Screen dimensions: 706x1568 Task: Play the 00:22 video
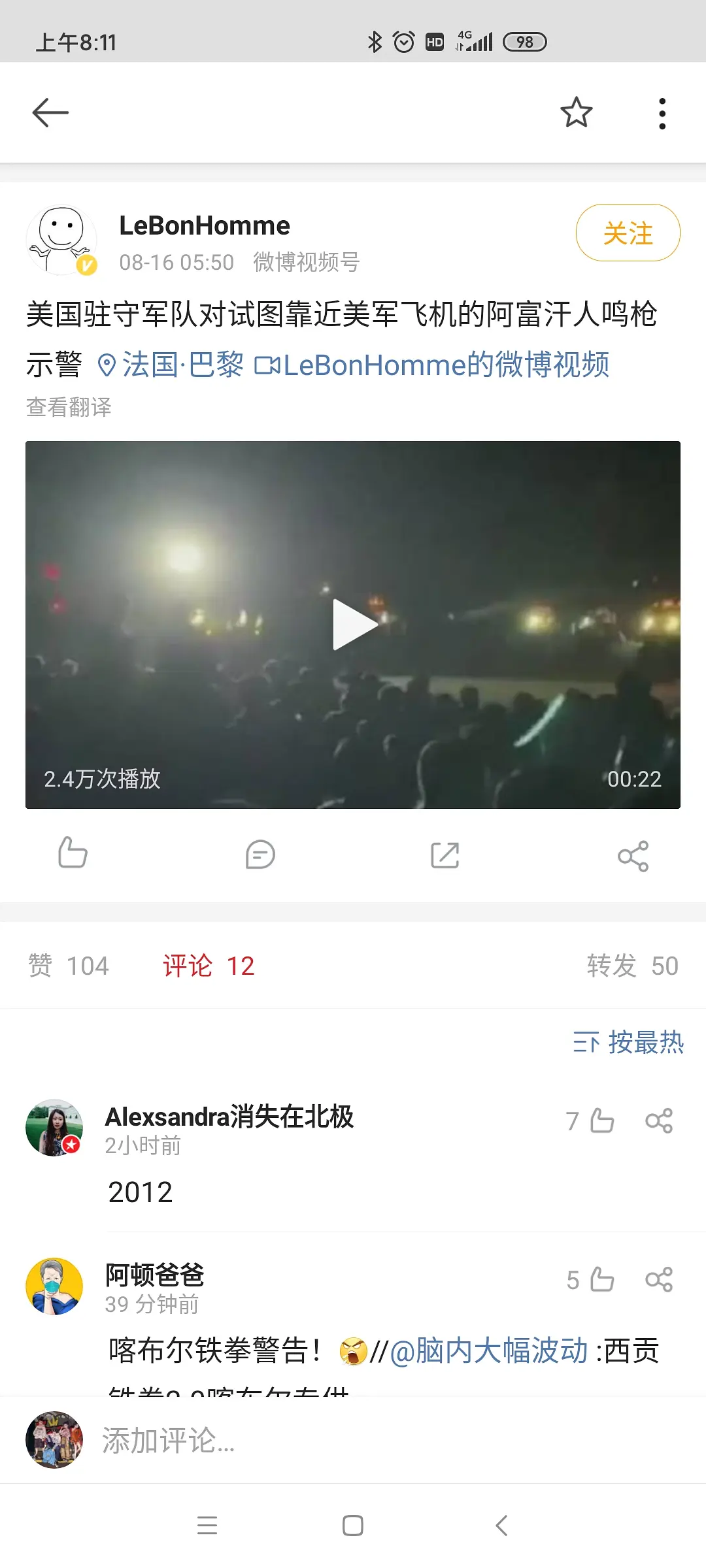point(354,625)
